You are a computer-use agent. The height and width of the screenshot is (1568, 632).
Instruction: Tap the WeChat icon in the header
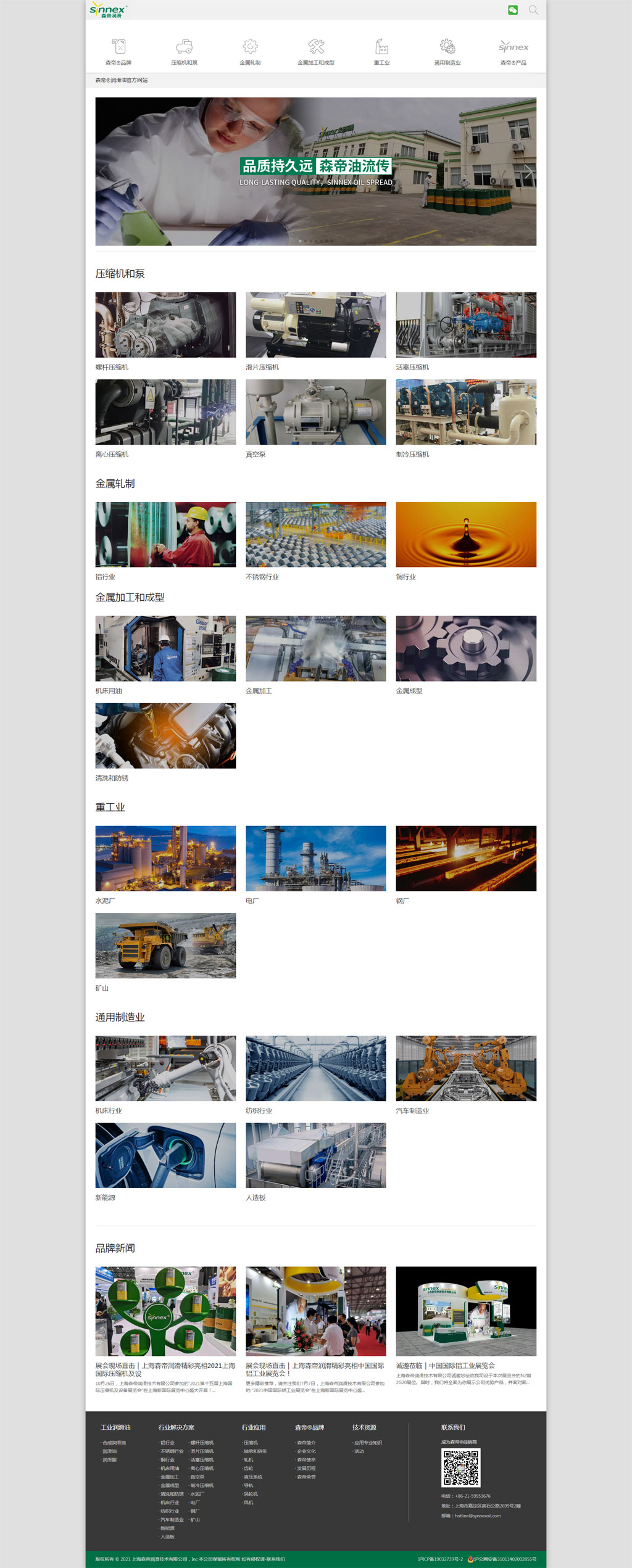513,10
